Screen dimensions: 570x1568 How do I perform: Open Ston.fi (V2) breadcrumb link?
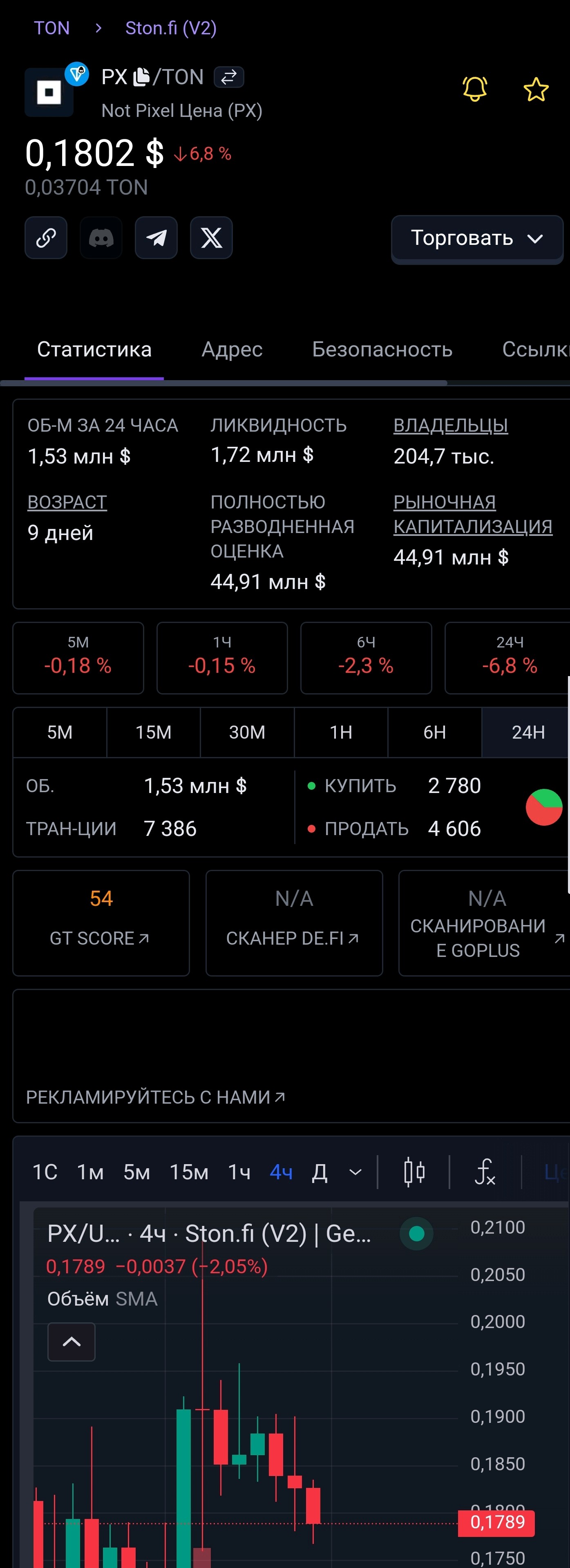point(170,28)
